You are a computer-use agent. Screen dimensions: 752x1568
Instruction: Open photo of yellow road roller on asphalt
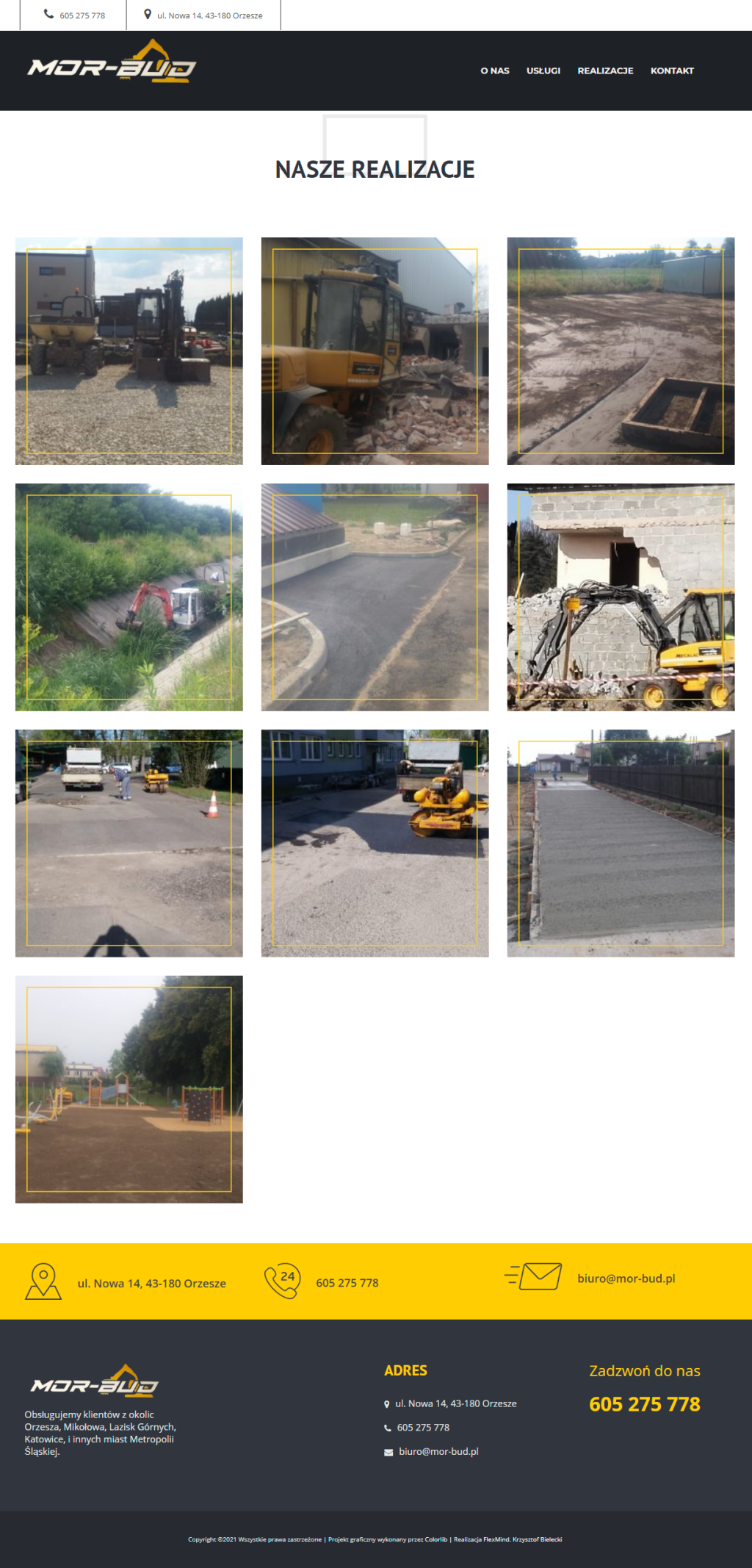375,843
